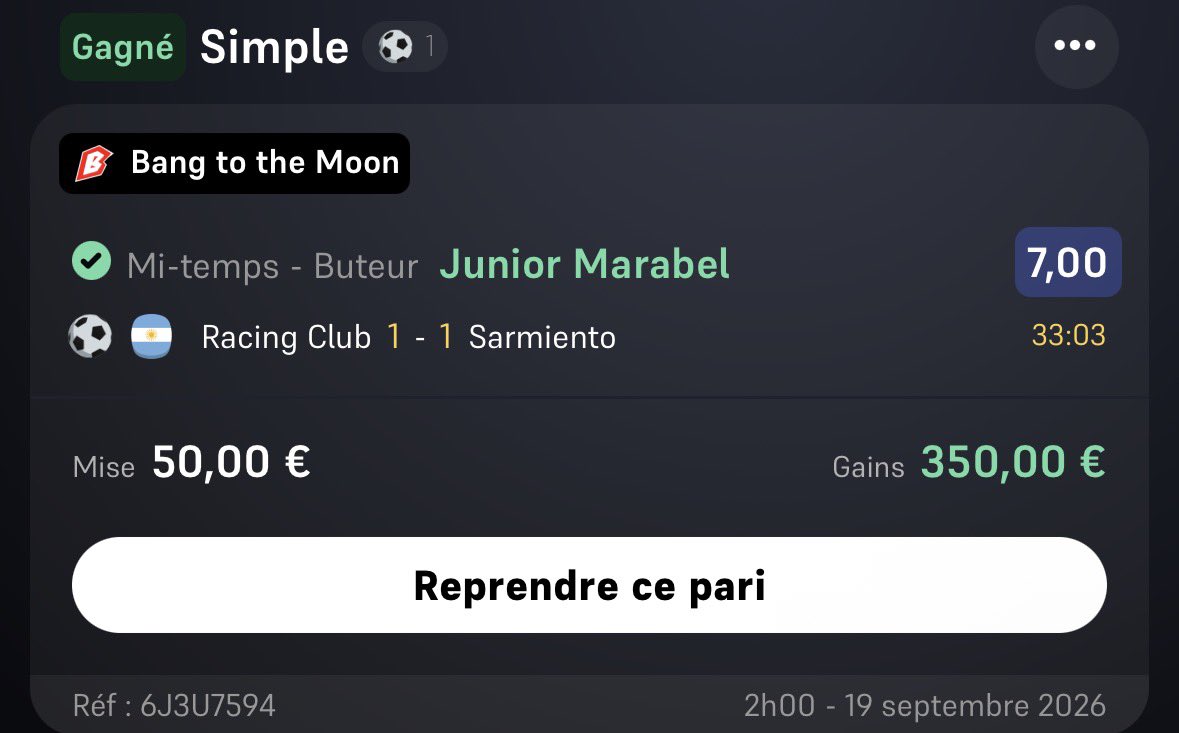Tap the Bang to the Moon badge
1179x733 pixels.
pyautogui.click(x=235, y=163)
